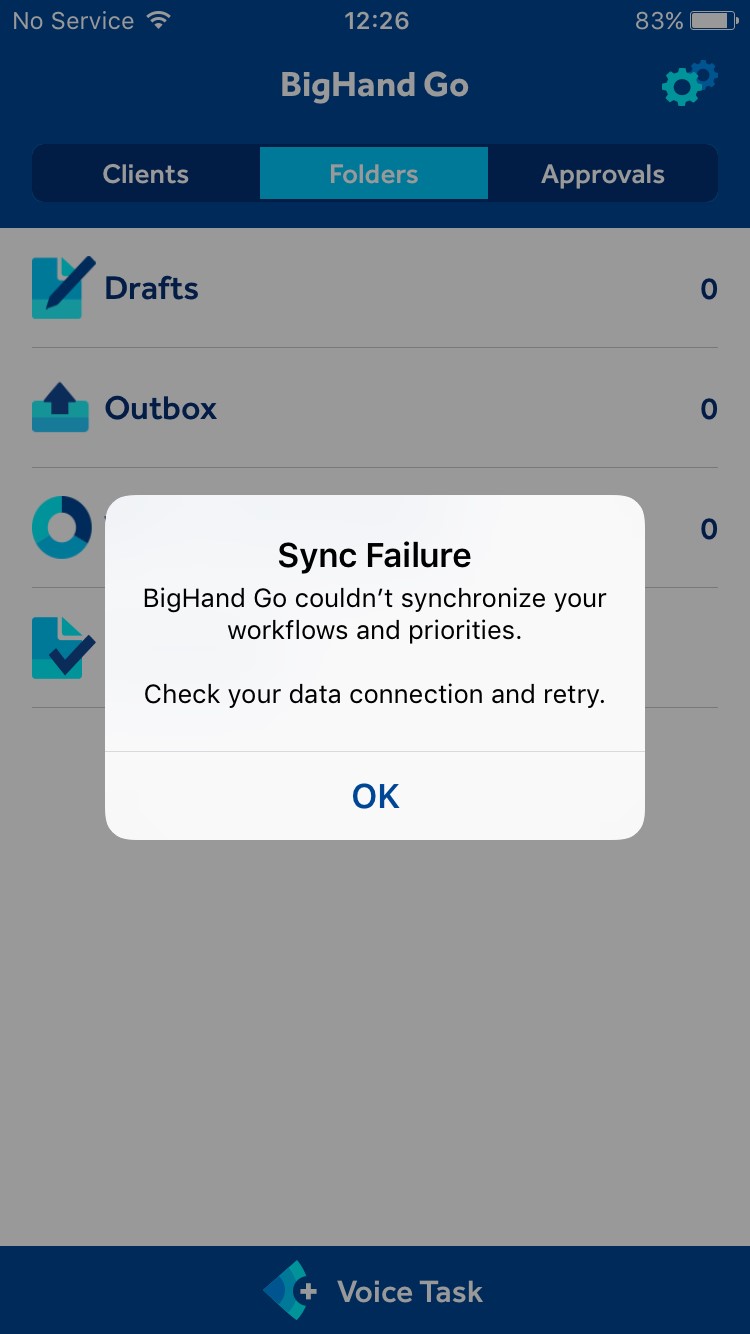Click the 12:26 clock in status bar
Screen dimensions: 750x1334
point(376,19)
